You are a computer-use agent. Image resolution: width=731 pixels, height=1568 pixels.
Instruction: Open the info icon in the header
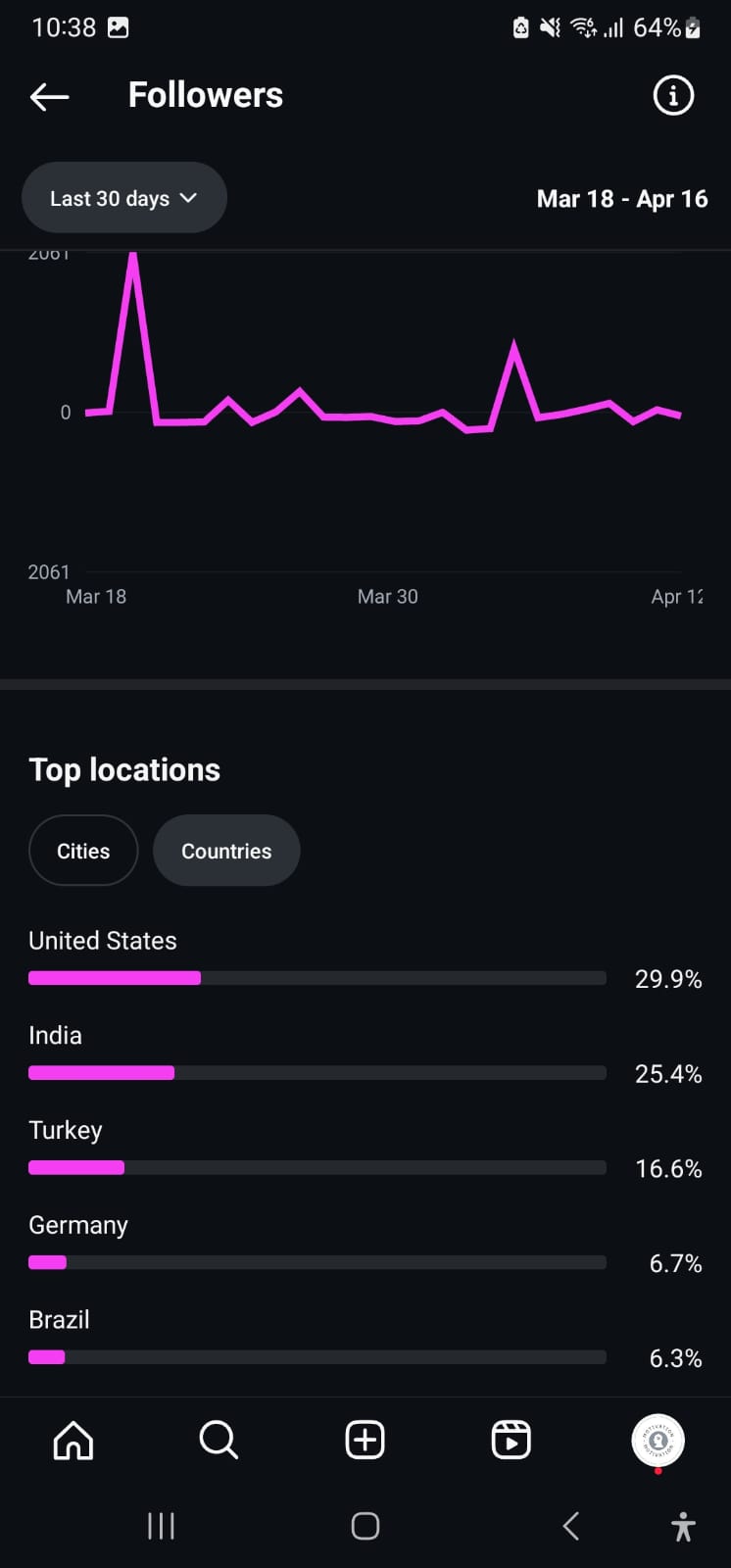pos(673,96)
